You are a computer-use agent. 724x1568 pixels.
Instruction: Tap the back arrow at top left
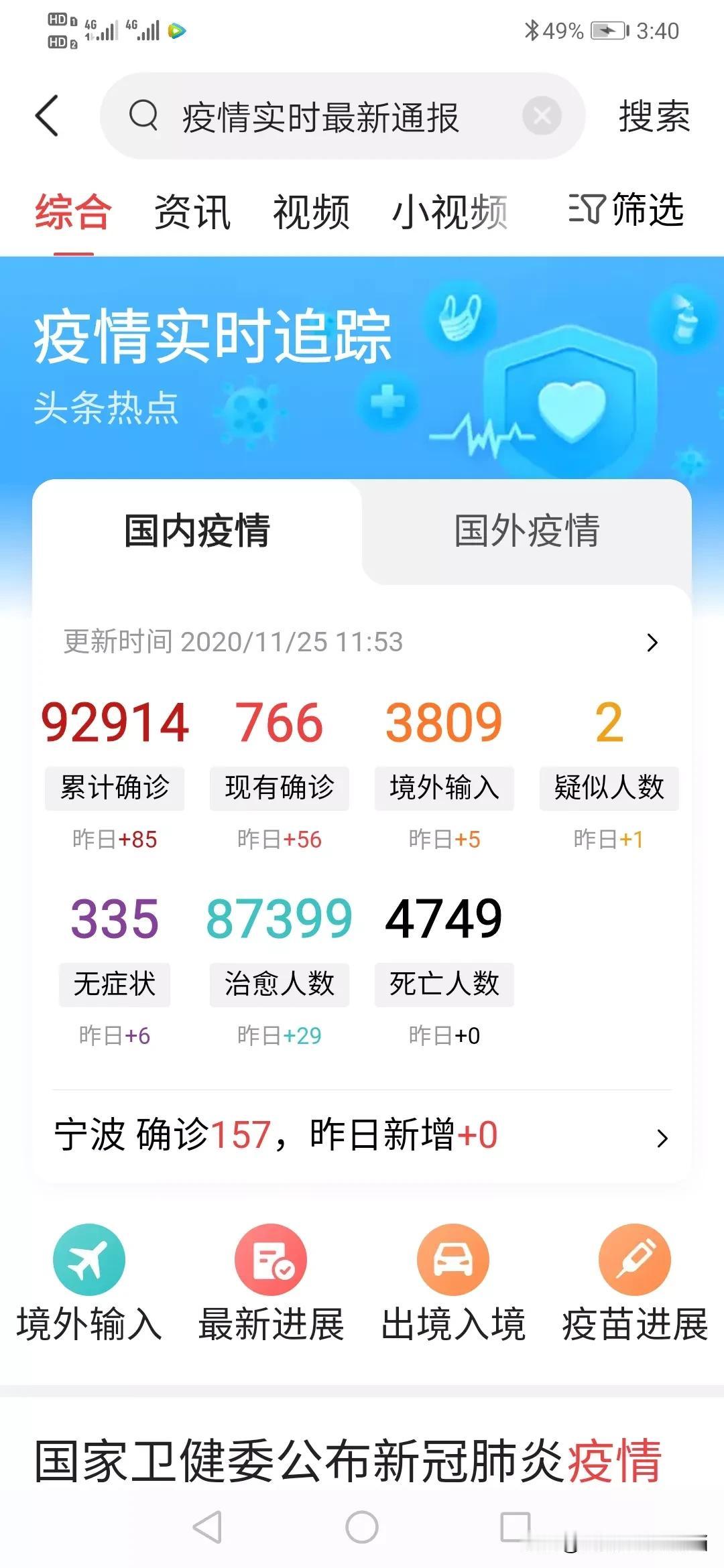(x=46, y=115)
